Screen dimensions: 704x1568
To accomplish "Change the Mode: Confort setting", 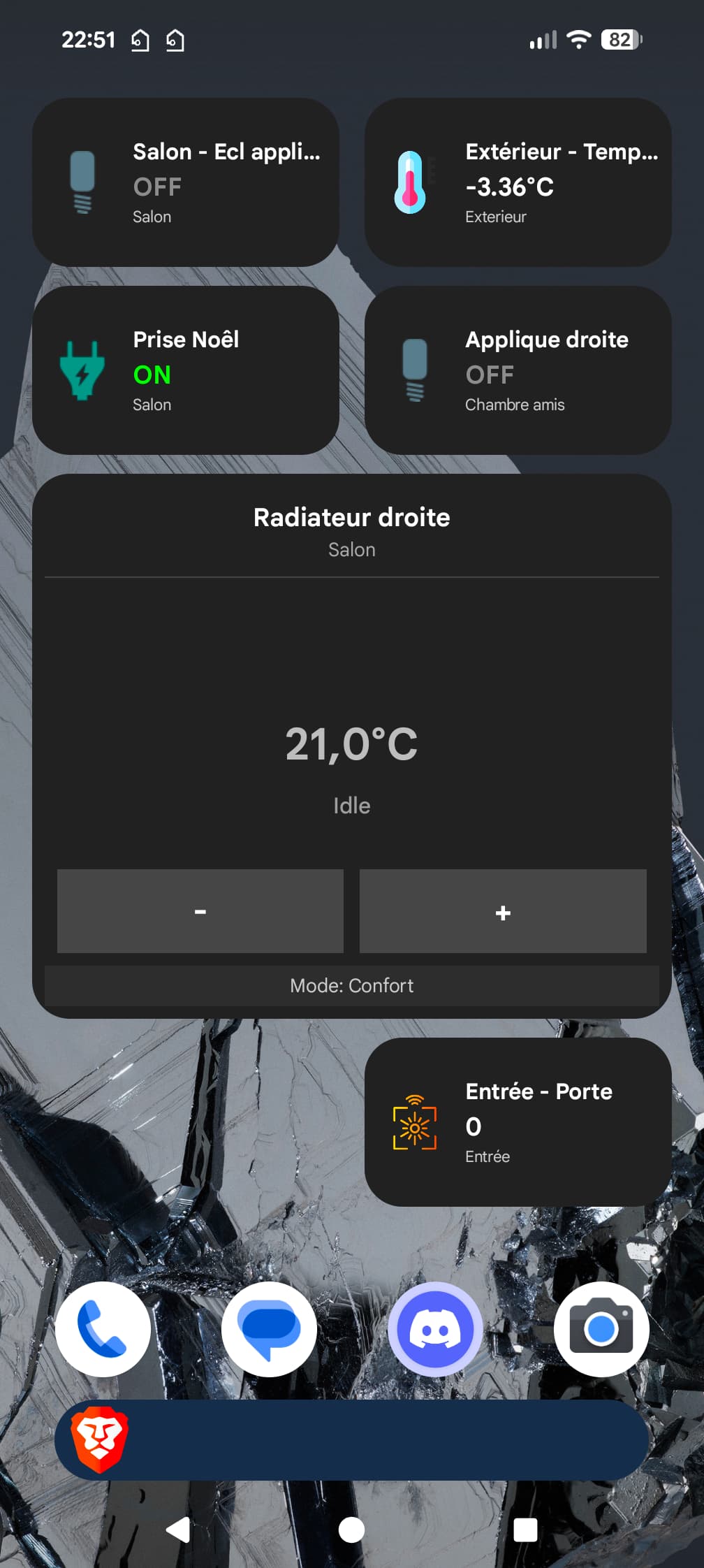I will click(x=352, y=986).
